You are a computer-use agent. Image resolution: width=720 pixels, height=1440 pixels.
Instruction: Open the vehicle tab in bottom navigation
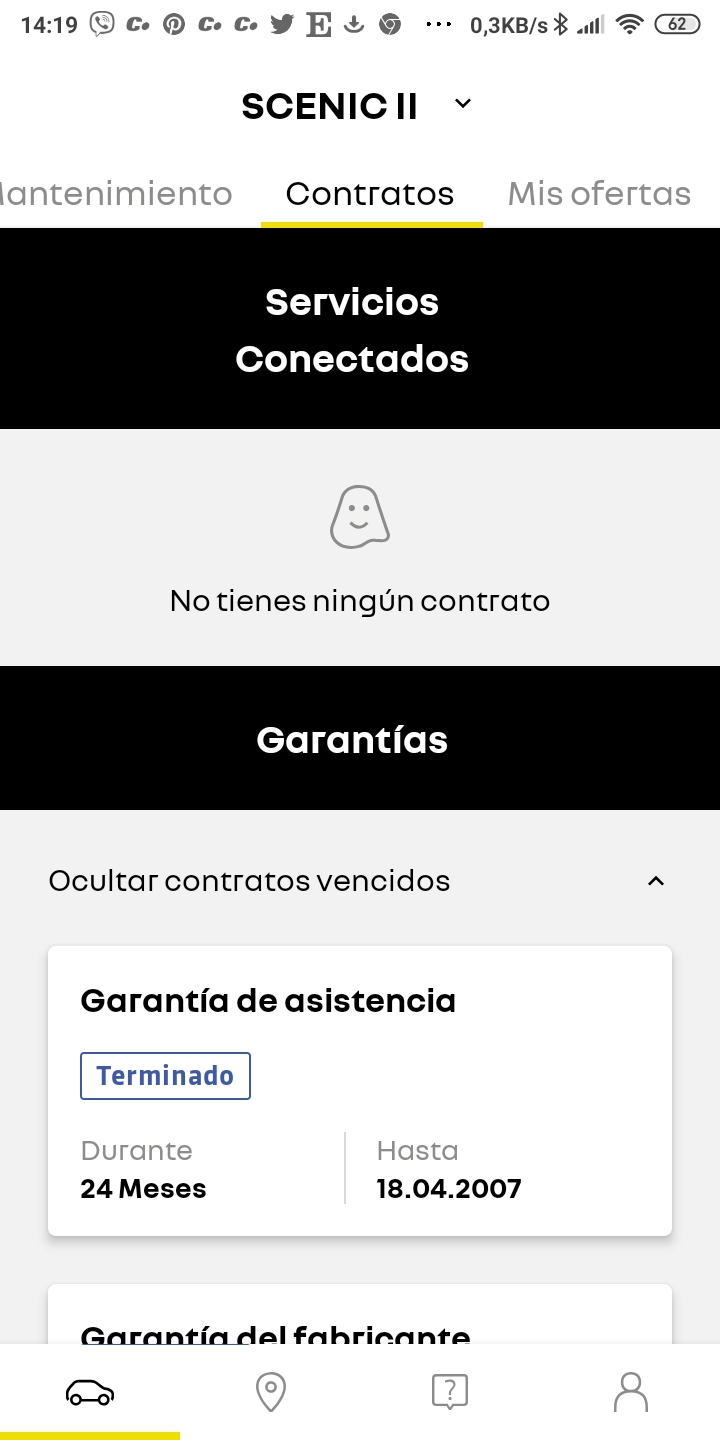[90, 1391]
